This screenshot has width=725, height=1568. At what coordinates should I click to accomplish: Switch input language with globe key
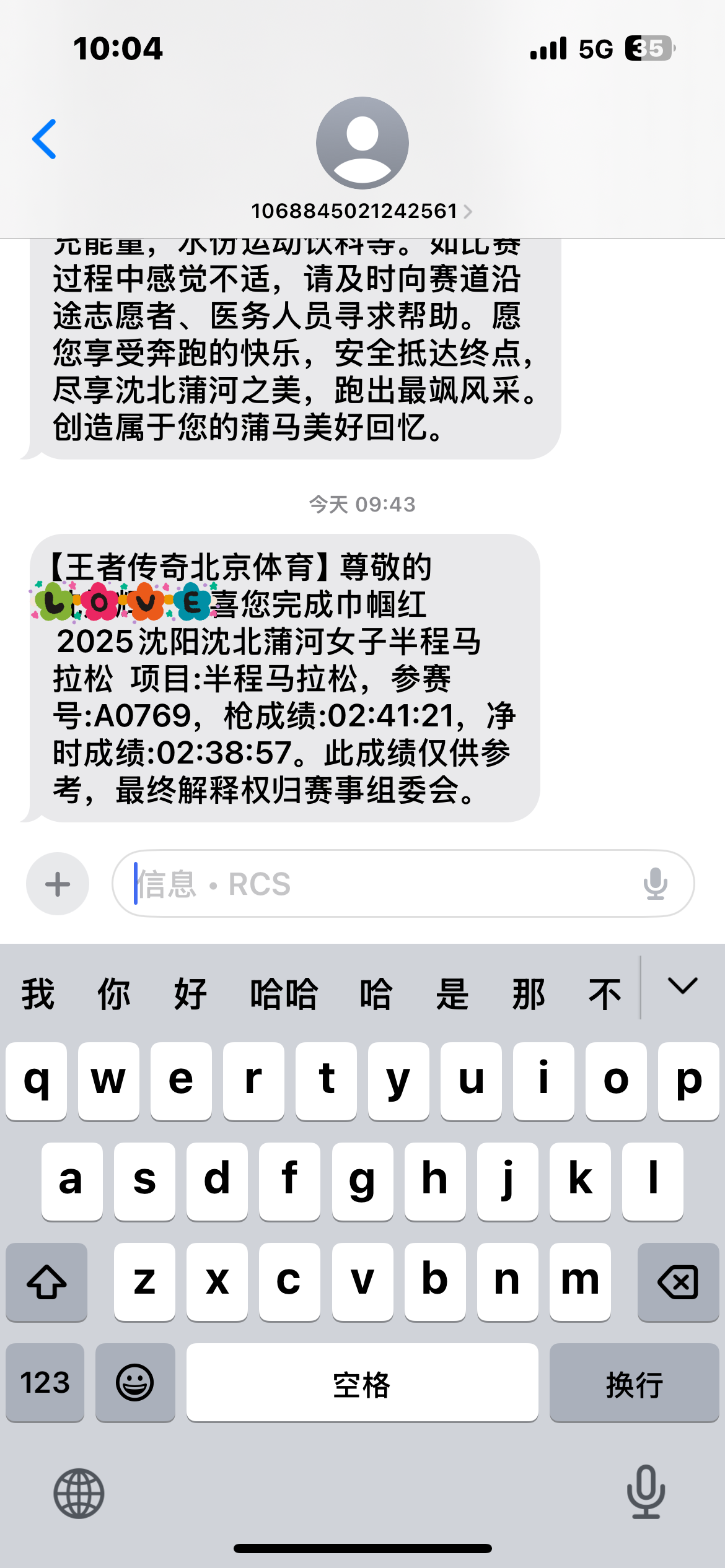point(79,1494)
